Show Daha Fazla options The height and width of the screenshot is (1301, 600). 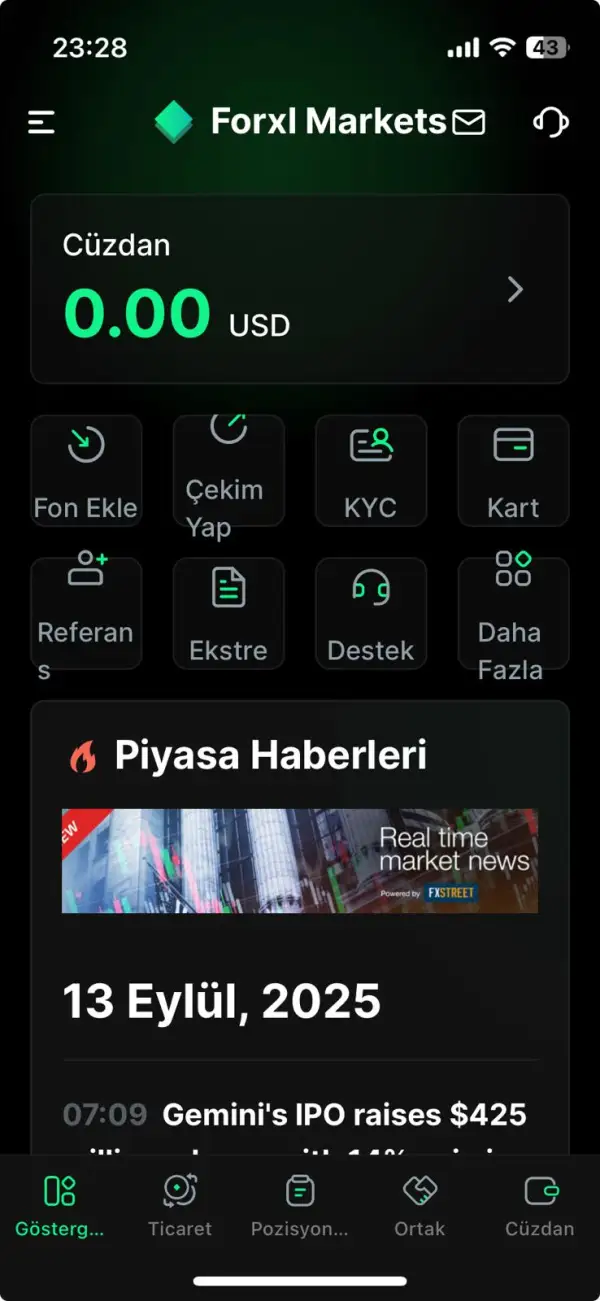click(513, 612)
